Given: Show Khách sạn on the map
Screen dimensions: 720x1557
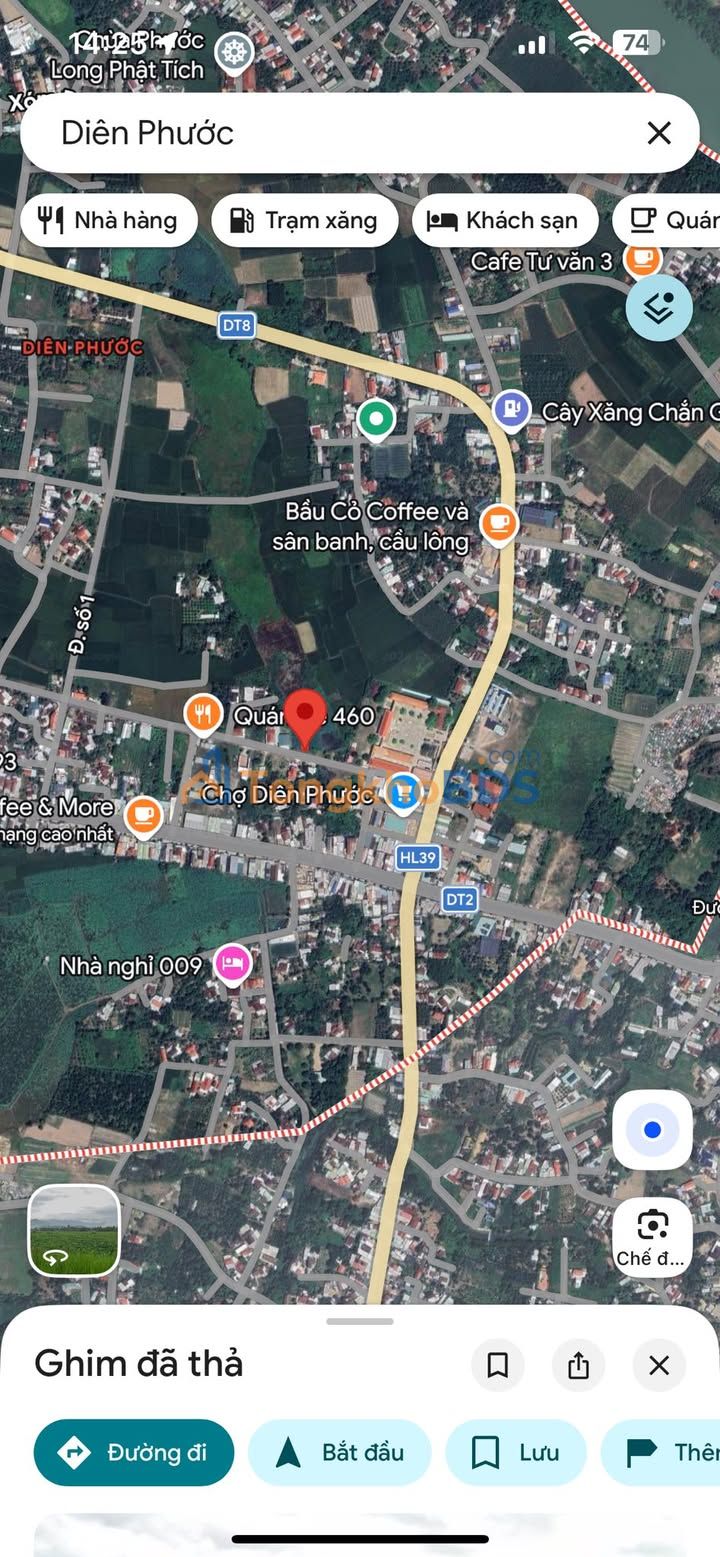Looking at the screenshot, I should [x=504, y=221].
